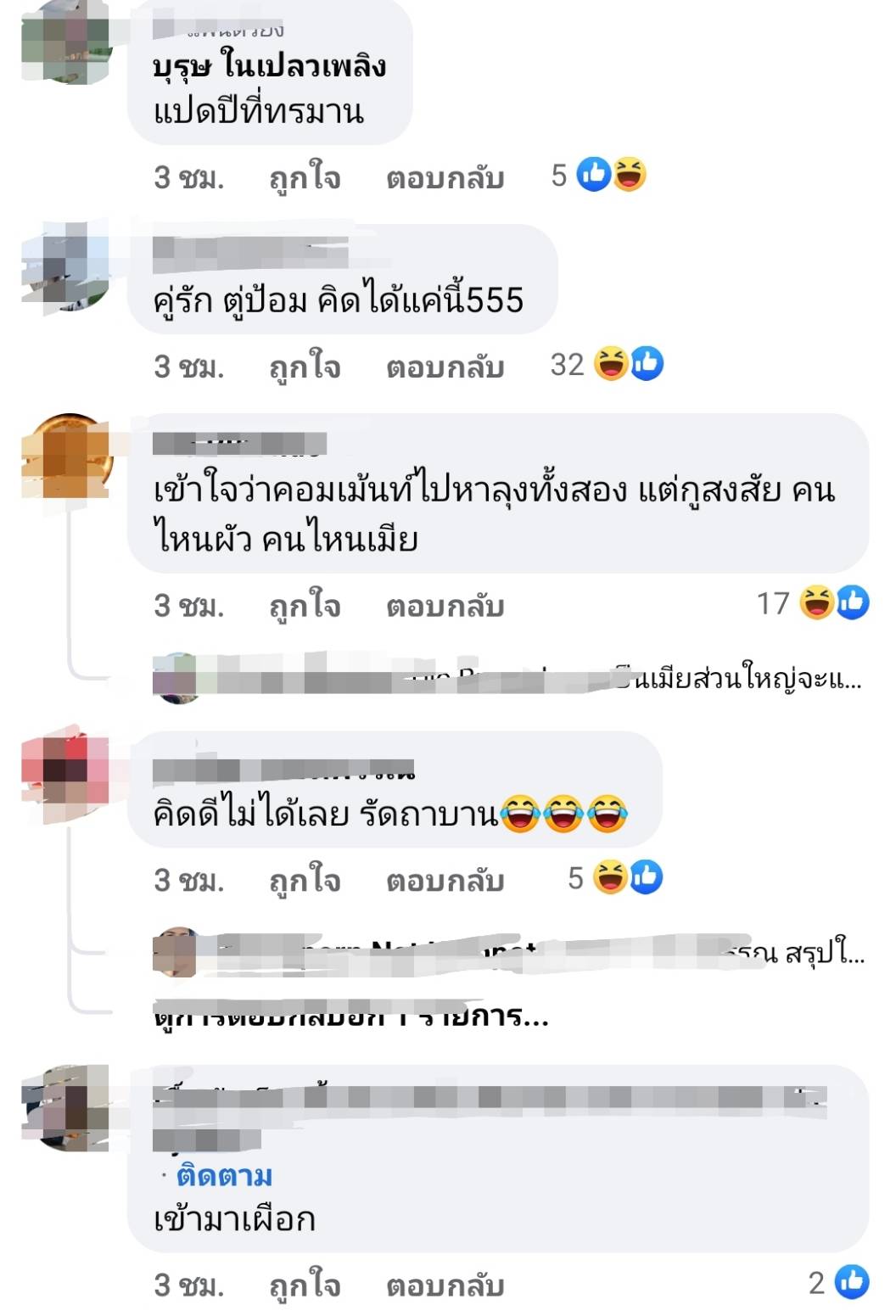This screenshot has height=1316, width=896.
Task: Like the comment 'คิดดีไม่ได้เลย รัดถาบาน'
Action: coord(305,881)
